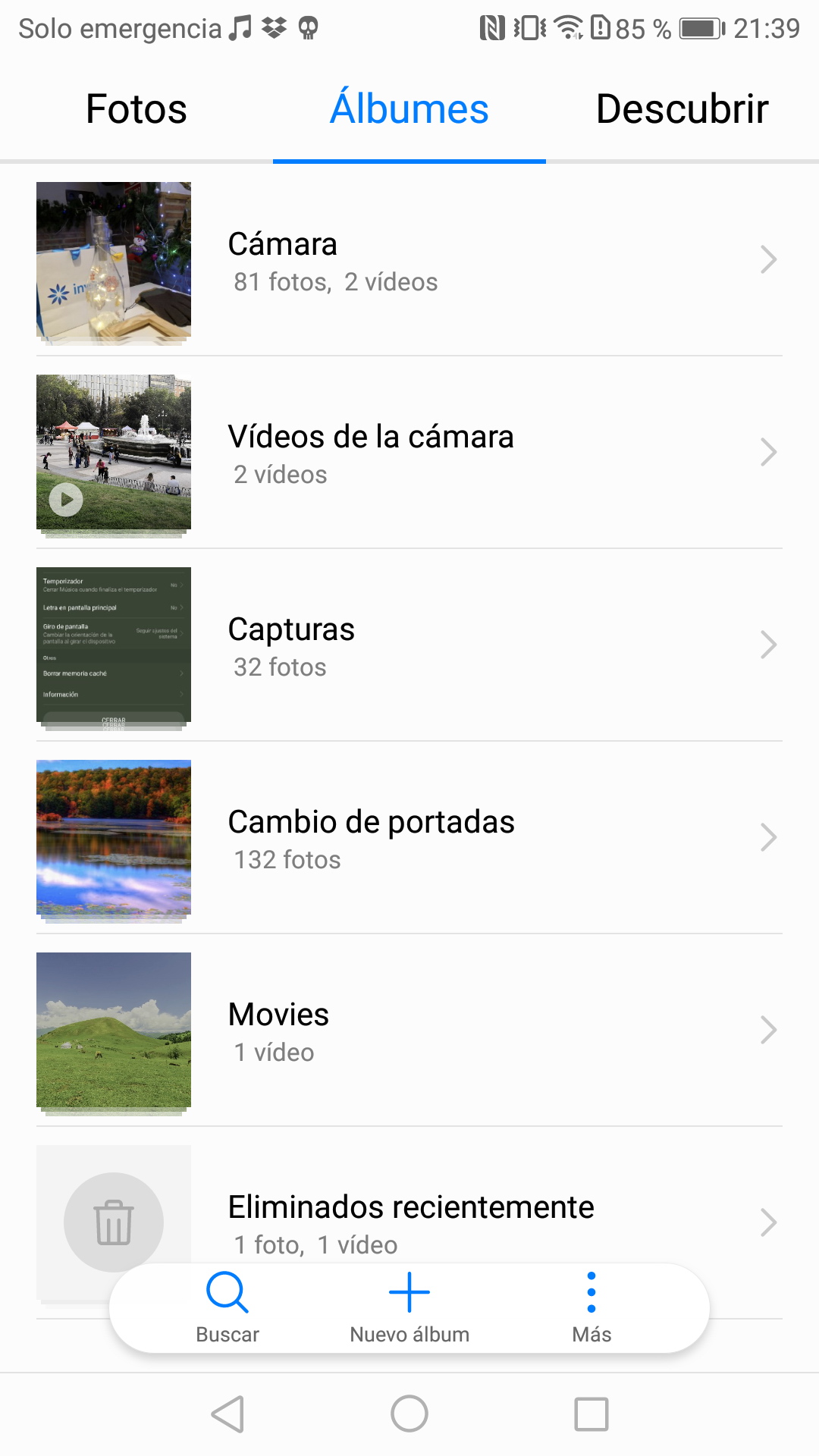Go to the home screen
819x1456 pixels.
[409, 1414]
